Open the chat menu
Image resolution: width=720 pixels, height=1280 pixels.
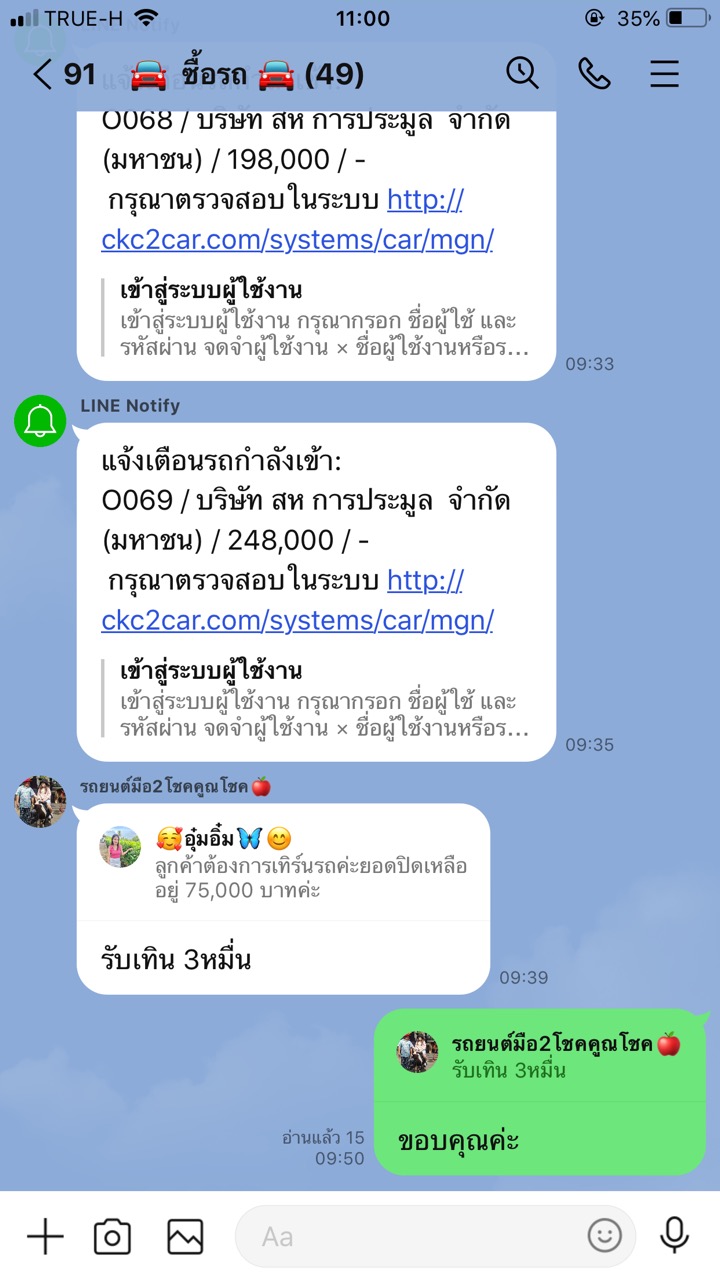(x=664, y=74)
